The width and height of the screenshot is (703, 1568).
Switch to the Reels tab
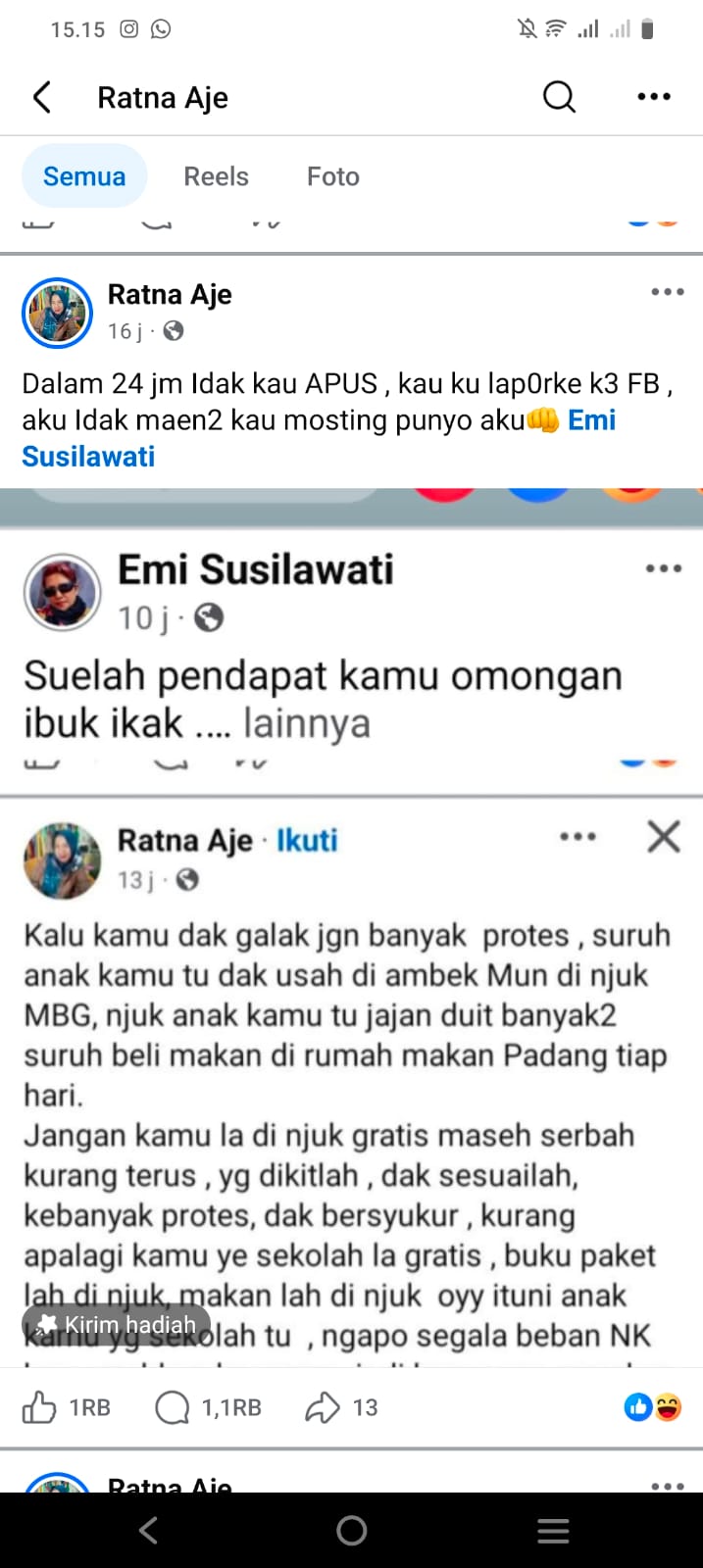tap(216, 176)
